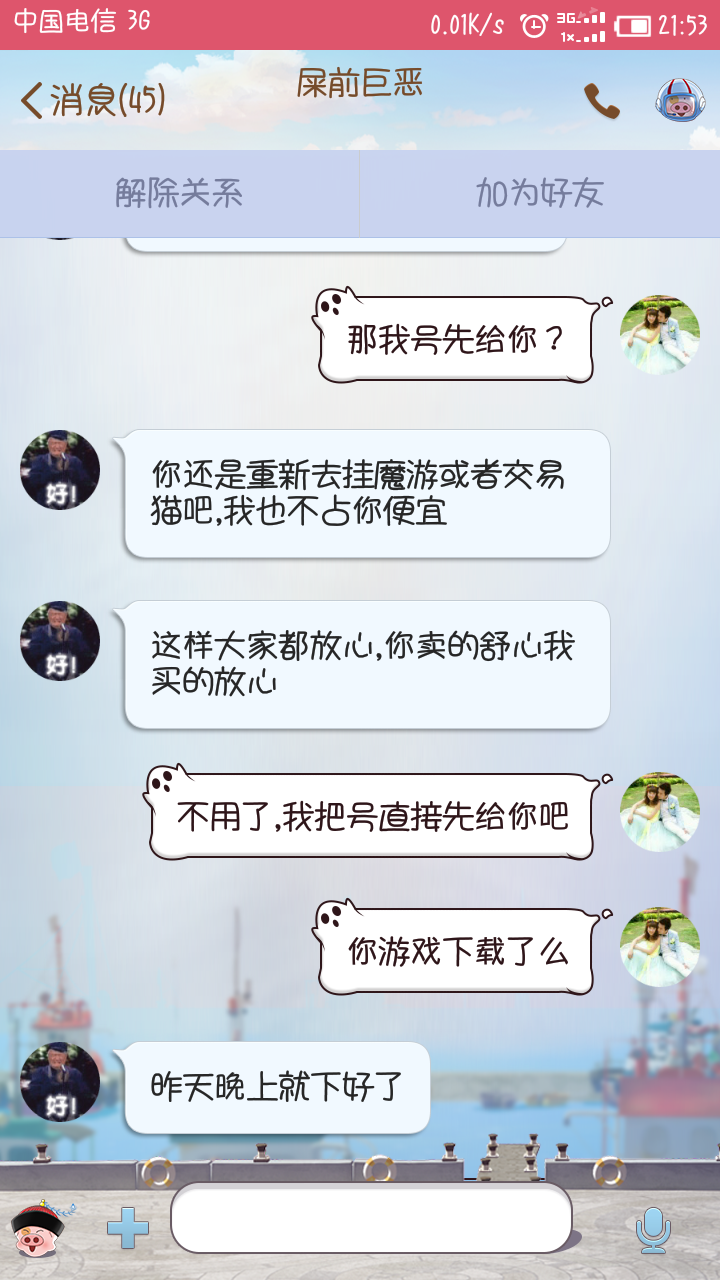
Task: Open my avatar beside 你游戏下载了么
Action: click(x=660, y=947)
